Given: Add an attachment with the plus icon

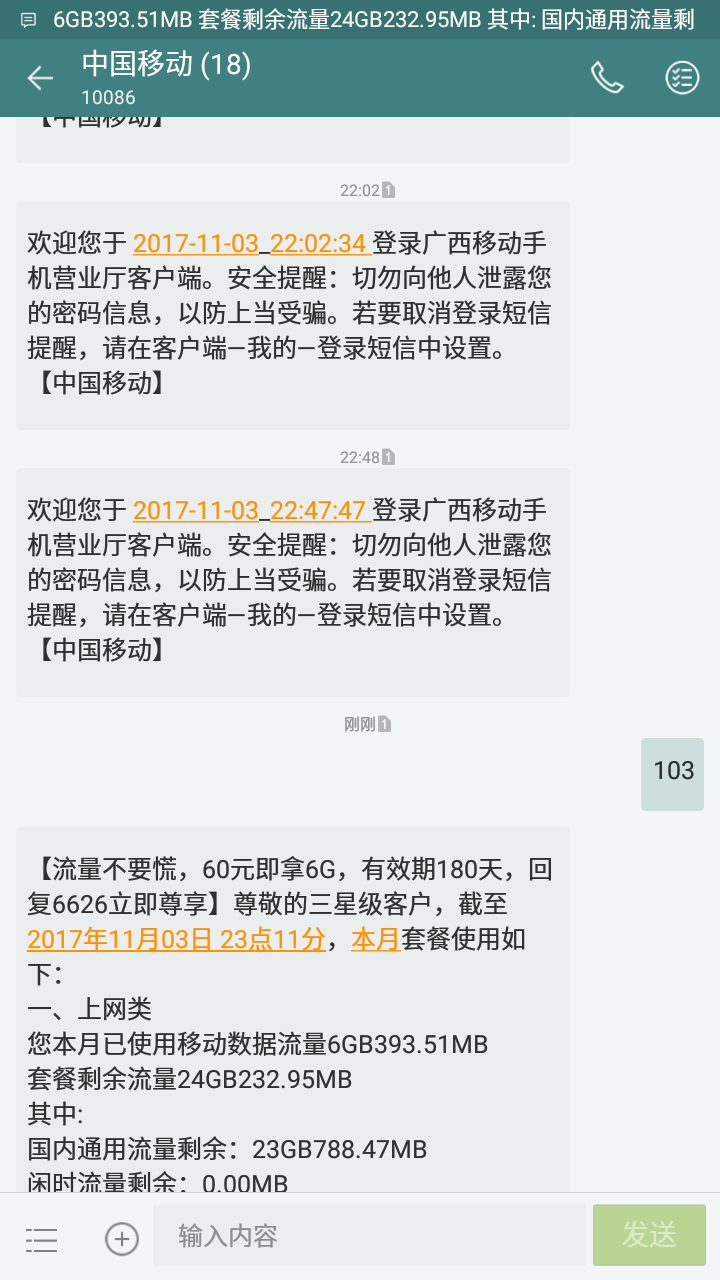Looking at the screenshot, I should tap(122, 1239).
